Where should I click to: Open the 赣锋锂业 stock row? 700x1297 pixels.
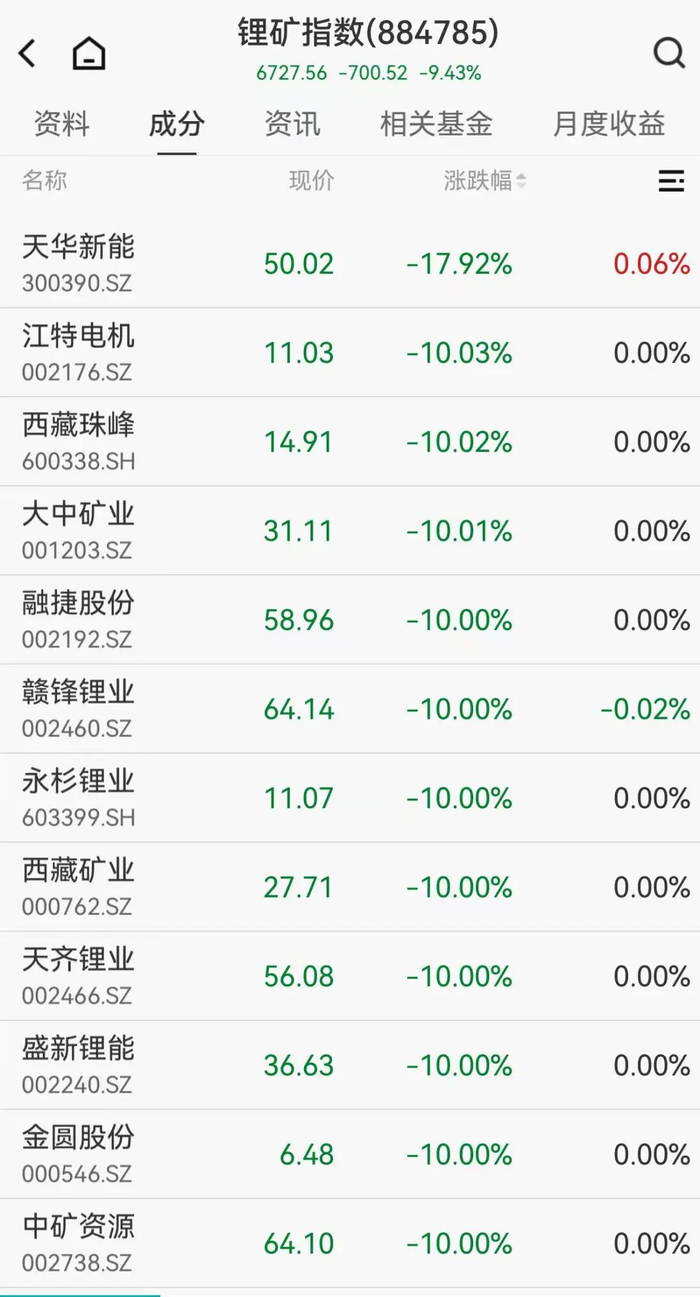[x=350, y=709]
